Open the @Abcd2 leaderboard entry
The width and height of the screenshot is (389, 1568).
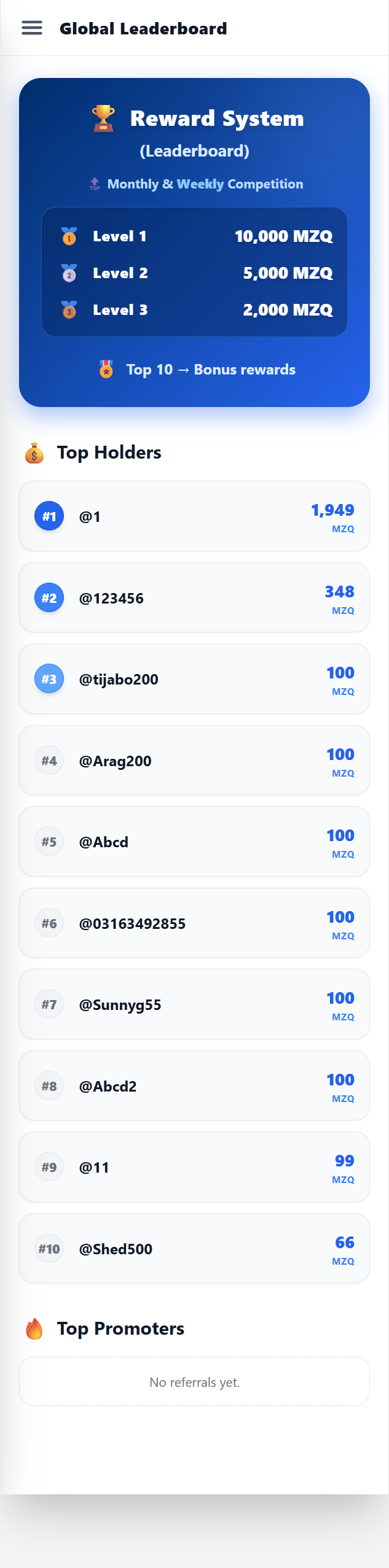(194, 1086)
